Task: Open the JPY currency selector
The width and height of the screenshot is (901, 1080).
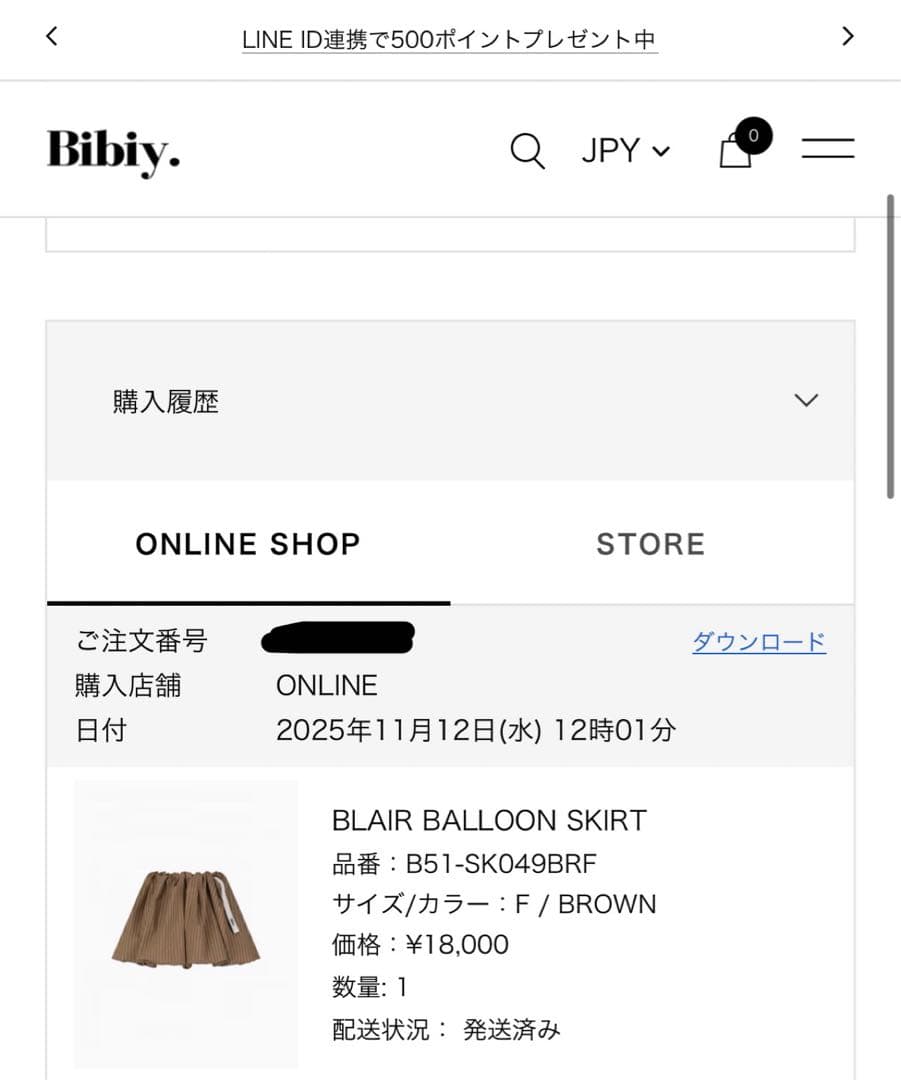Action: (x=624, y=150)
